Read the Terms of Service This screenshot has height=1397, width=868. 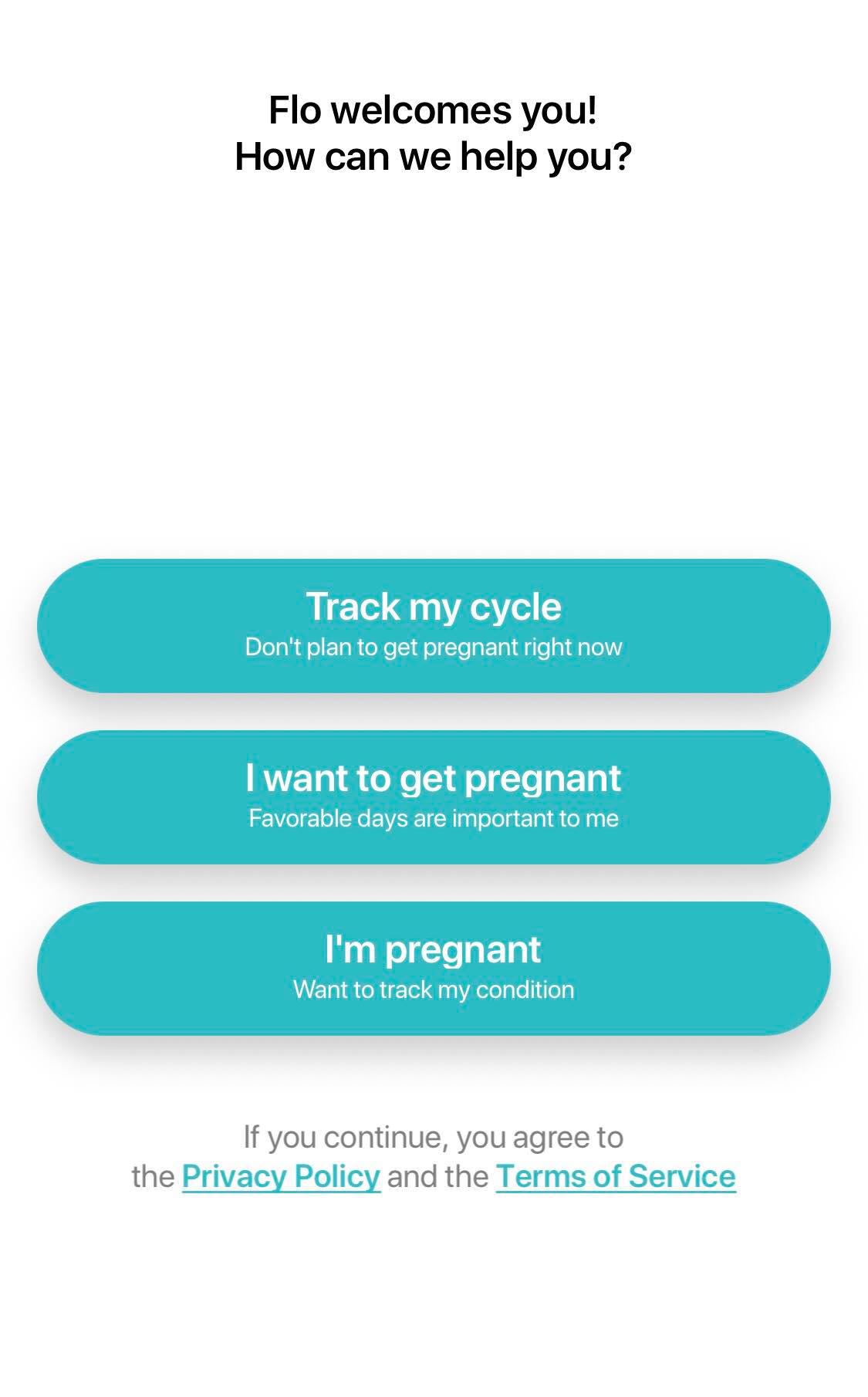[x=616, y=1176]
